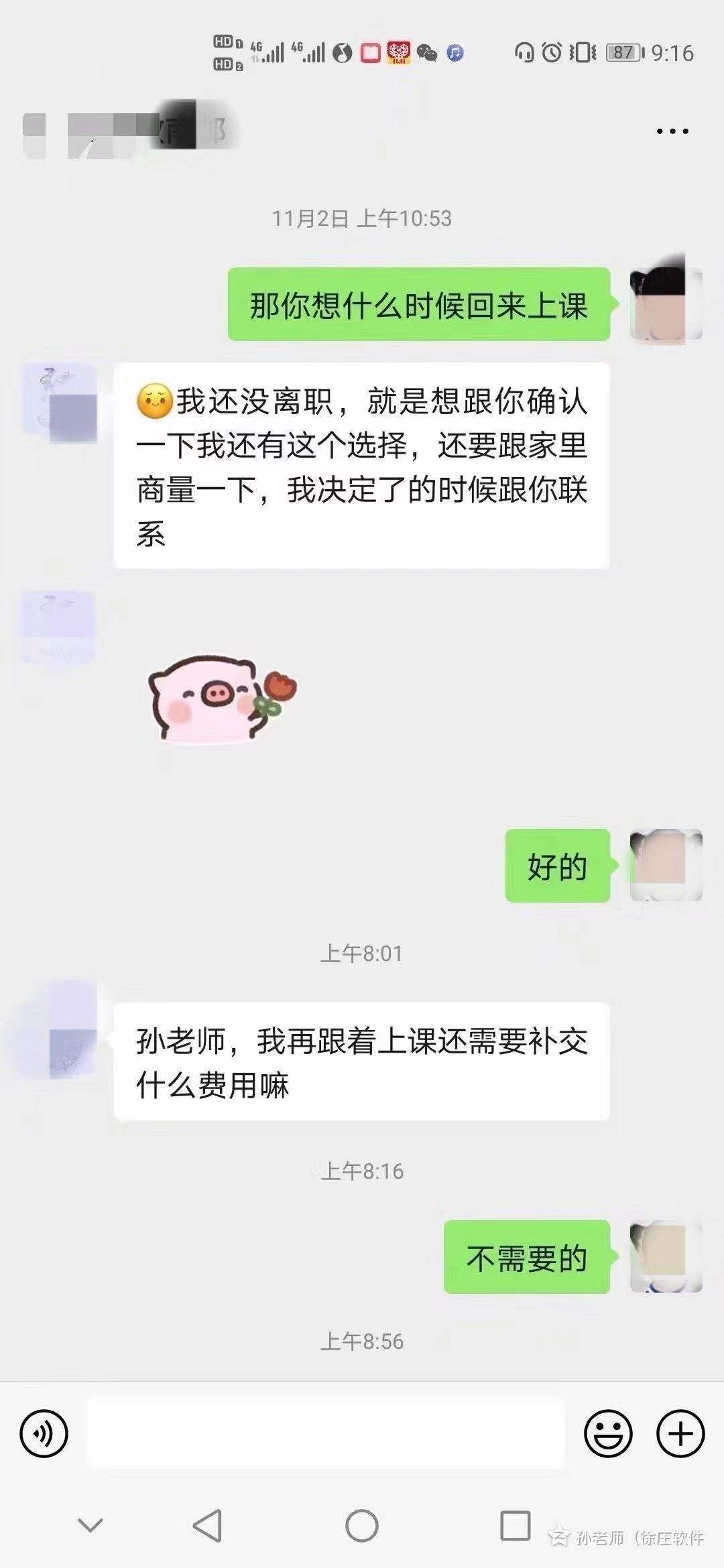Viewport: 724px width, 1568px height.
Task: Open the emoji sticker panel
Action: pos(608,1434)
